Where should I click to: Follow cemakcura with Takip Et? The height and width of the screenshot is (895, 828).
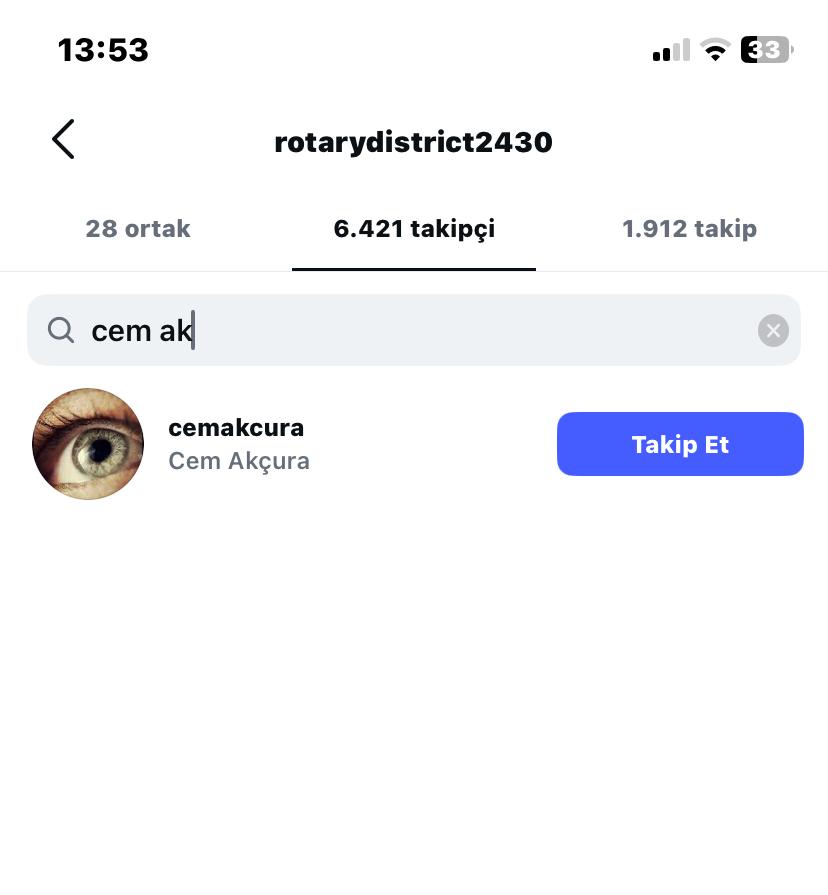(680, 444)
